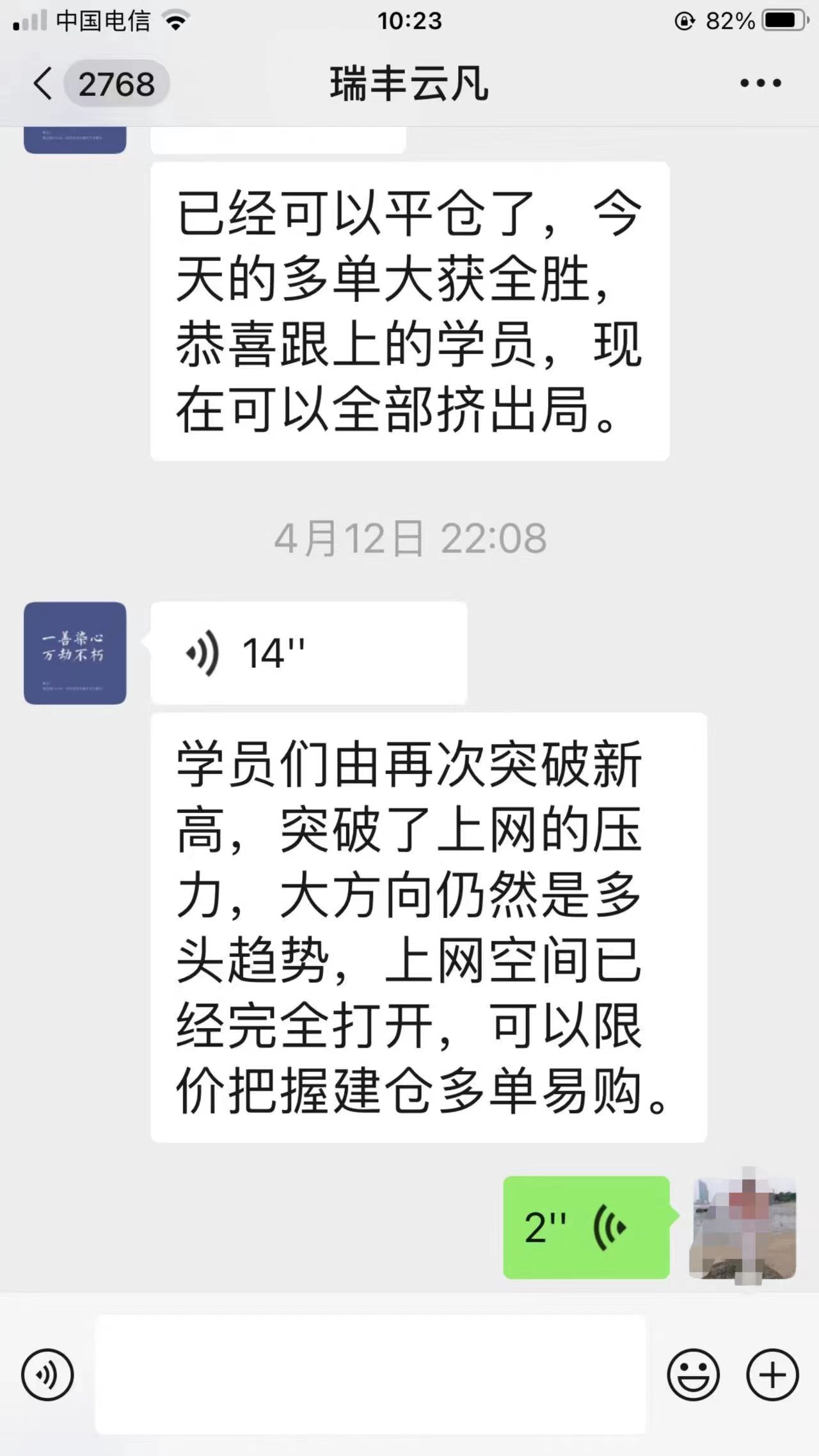Play the green 2-second voice message
The image size is (819, 1456).
(585, 1227)
